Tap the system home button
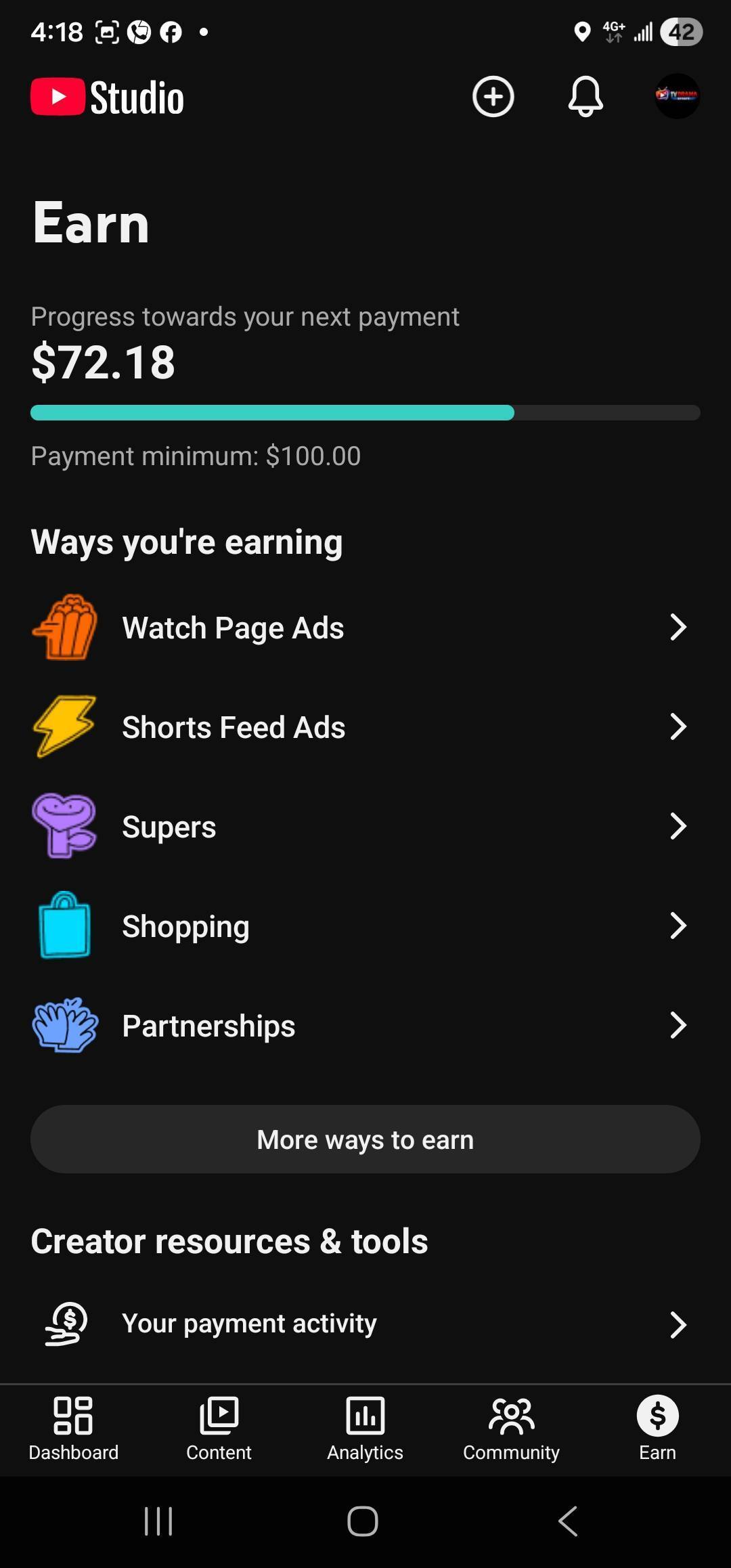 tap(363, 1521)
